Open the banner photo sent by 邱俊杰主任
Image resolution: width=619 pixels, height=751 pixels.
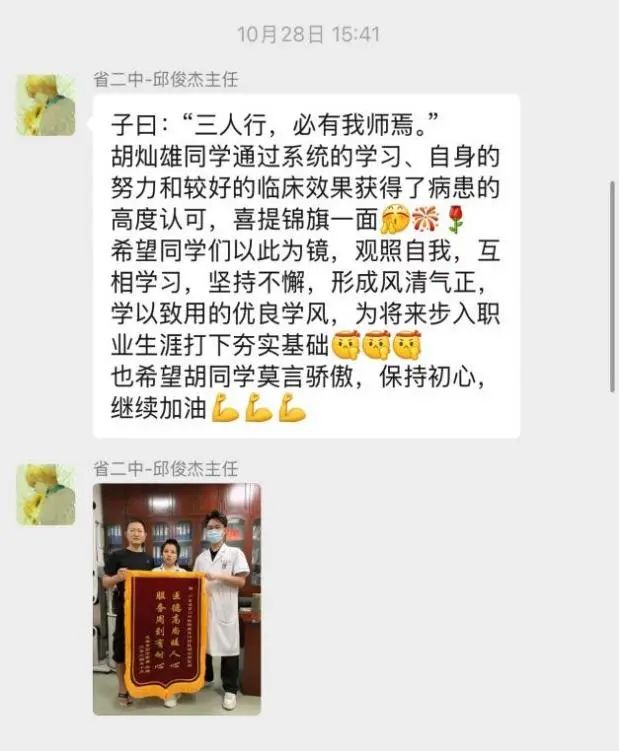(x=177, y=598)
